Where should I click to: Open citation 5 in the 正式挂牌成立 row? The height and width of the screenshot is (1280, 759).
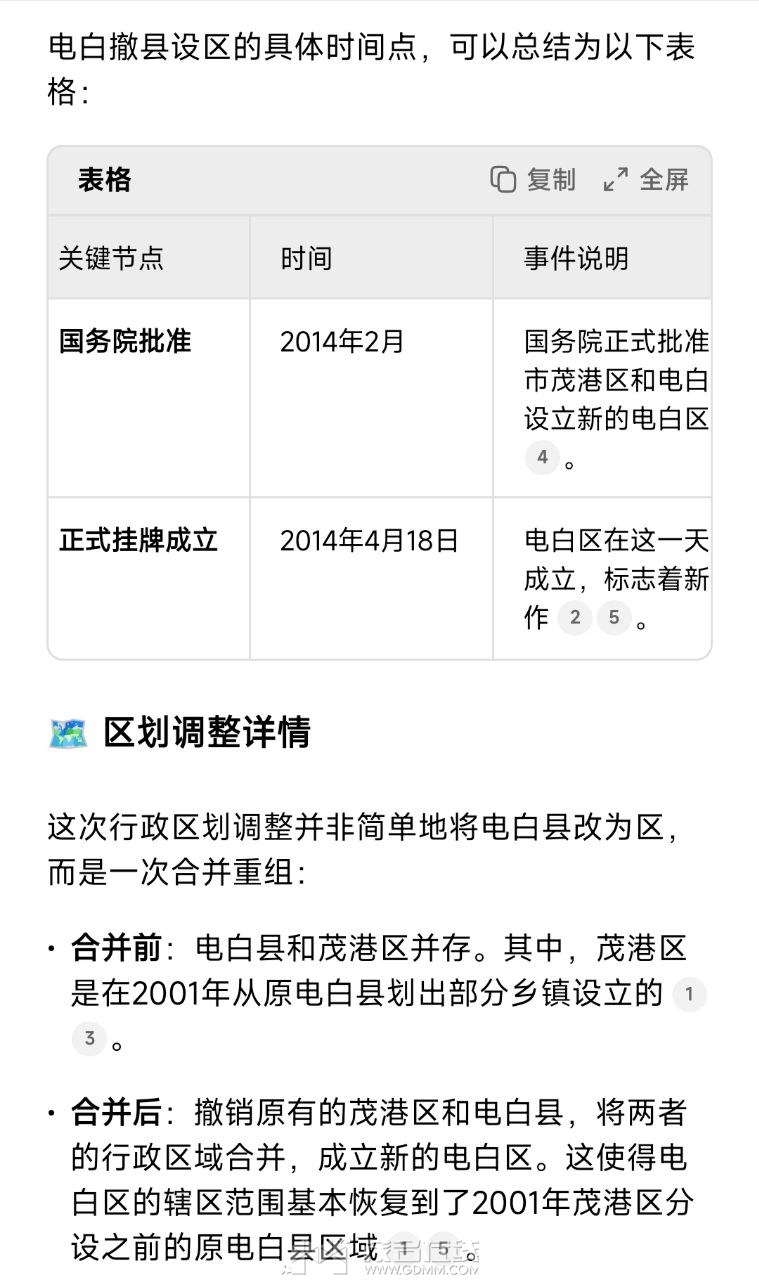click(614, 617)
